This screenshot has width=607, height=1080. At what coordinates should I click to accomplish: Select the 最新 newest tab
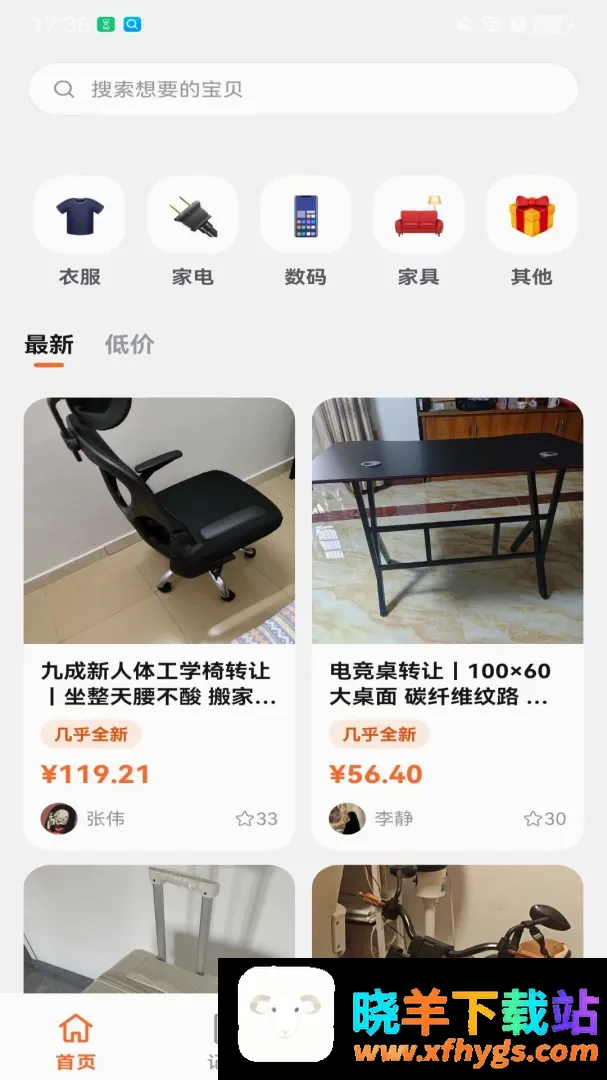[49, 344]
